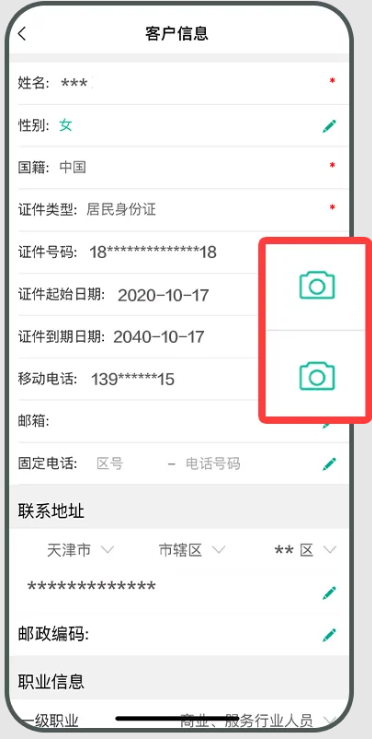
Task: Edit the 性别 field with the pencil
Action: [x=329, y=126]
